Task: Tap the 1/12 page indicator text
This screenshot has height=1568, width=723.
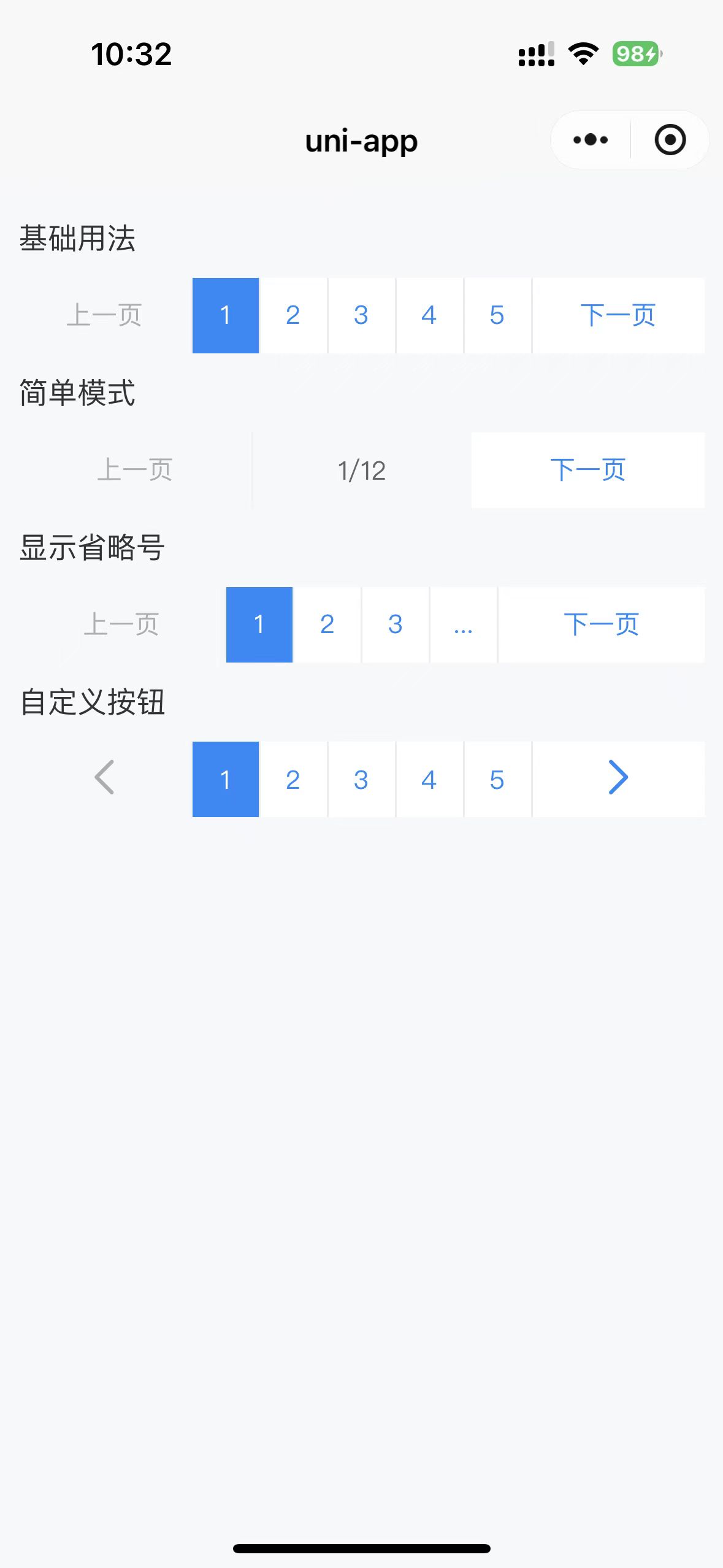Action: click(361, 469)
